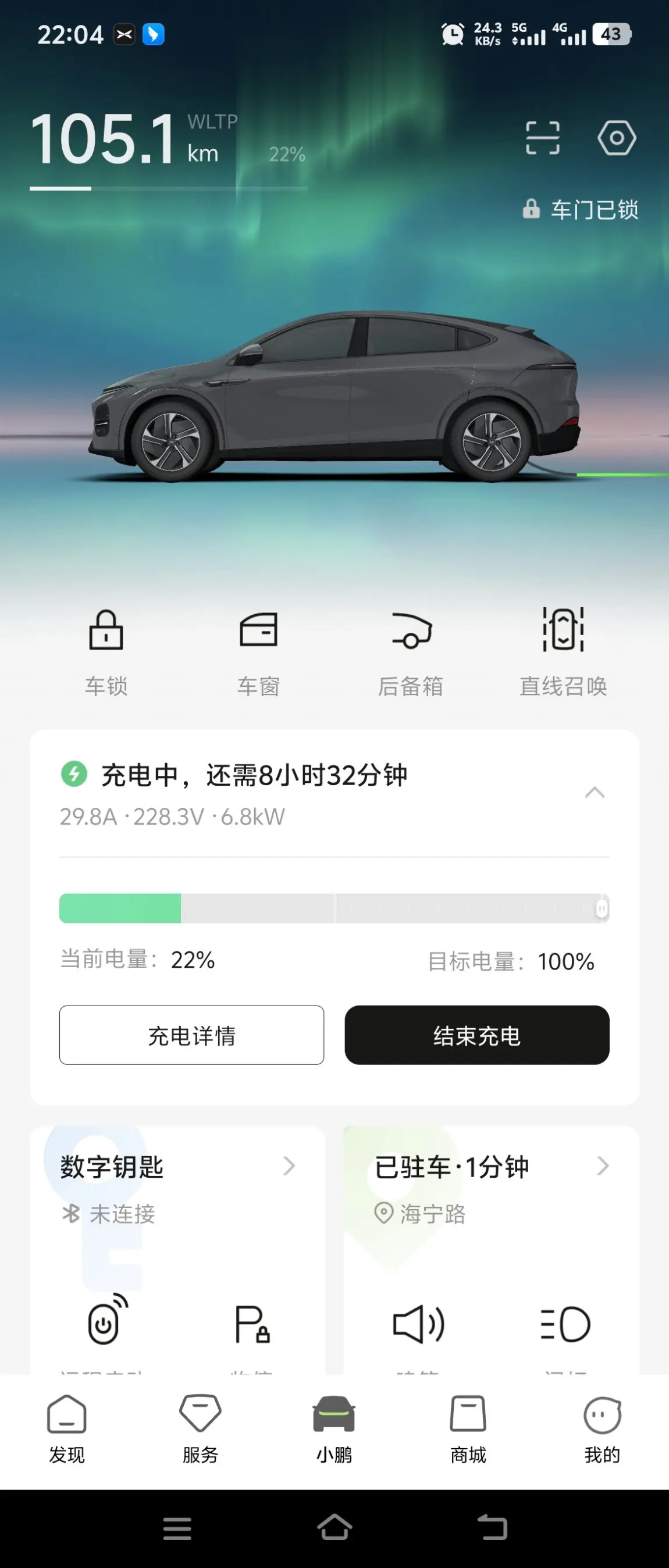This screenshot has width=669, height=1568.
Task: Tap 结束充电 to stop charging
Action: click(x=476, y=1035)
